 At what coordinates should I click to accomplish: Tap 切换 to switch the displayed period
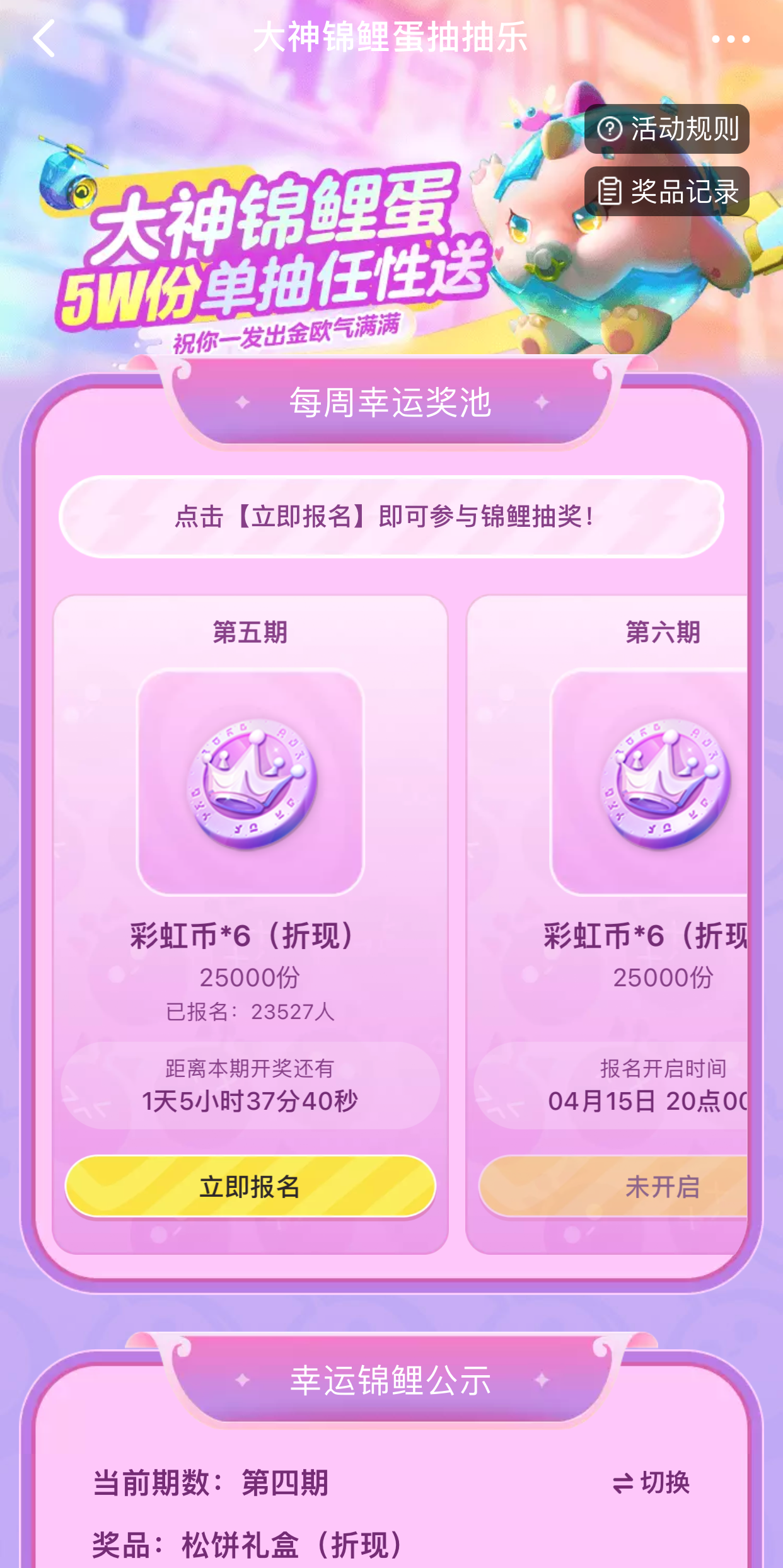click(x=651, y=1482)
